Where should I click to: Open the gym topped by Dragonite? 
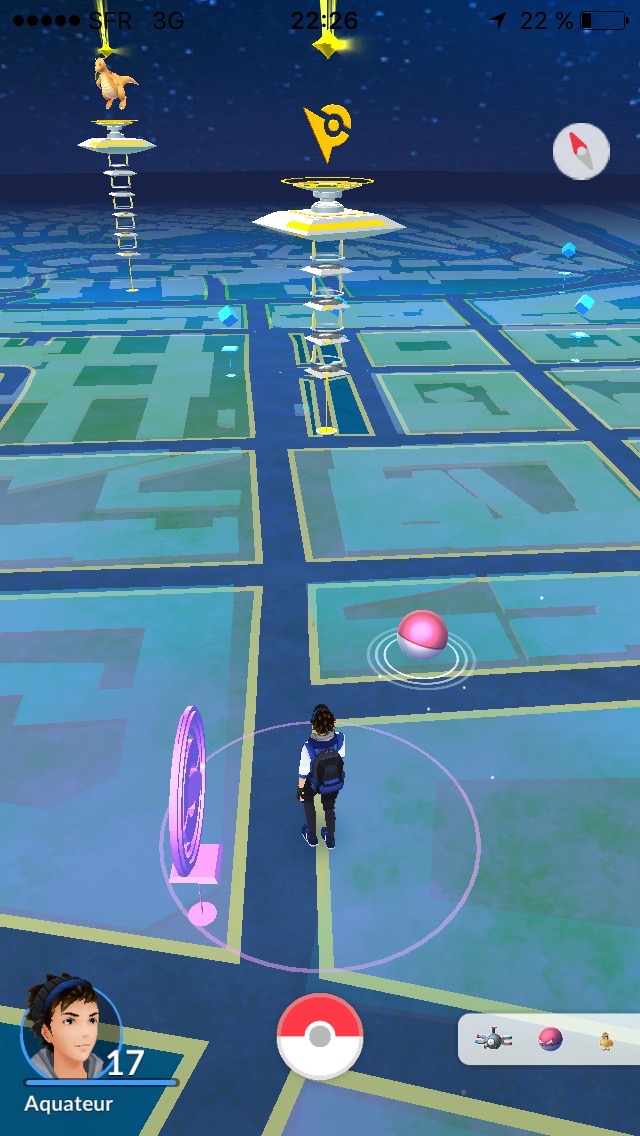pos(117,140)
